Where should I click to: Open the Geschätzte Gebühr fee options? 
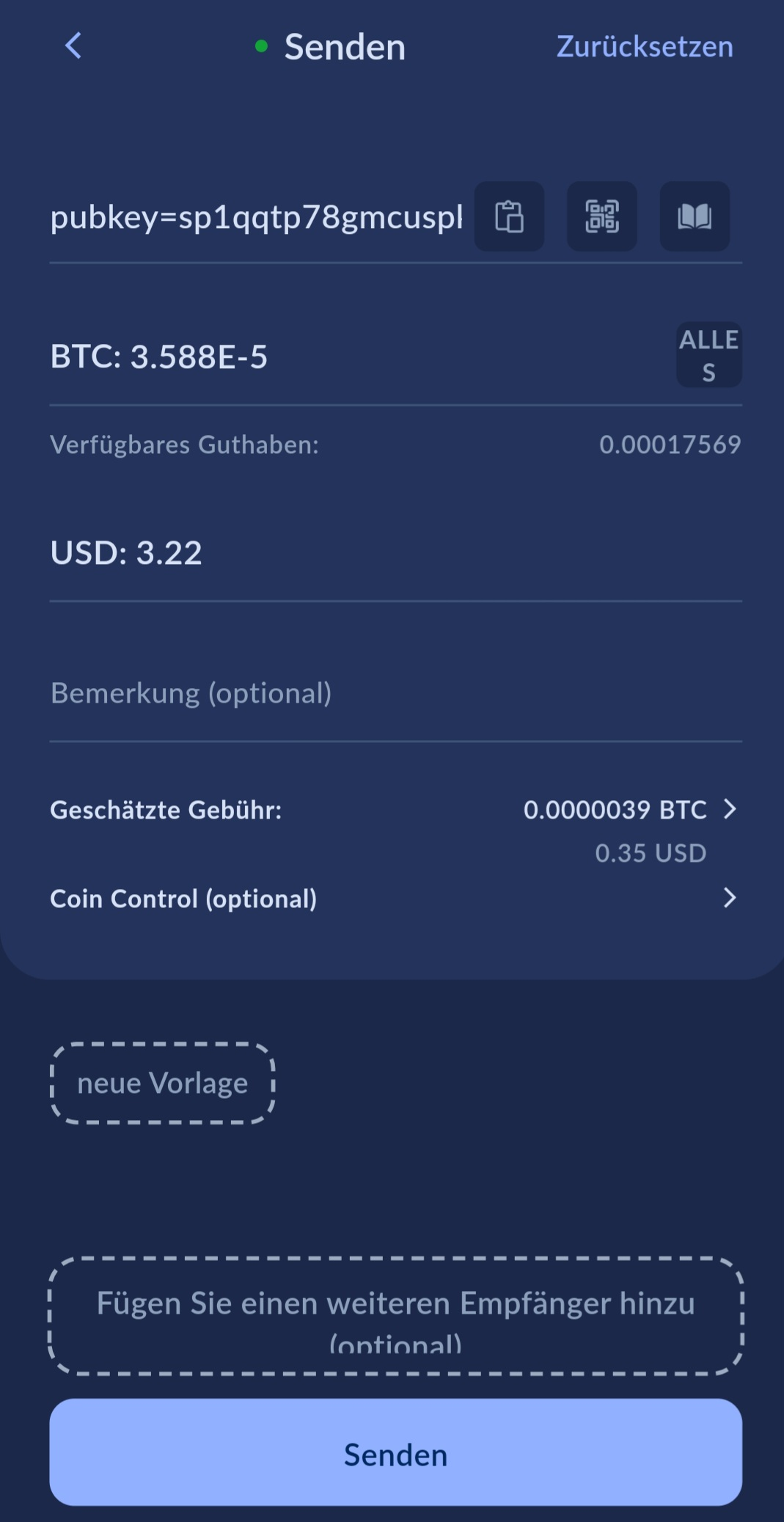click(x=629, y=811)
